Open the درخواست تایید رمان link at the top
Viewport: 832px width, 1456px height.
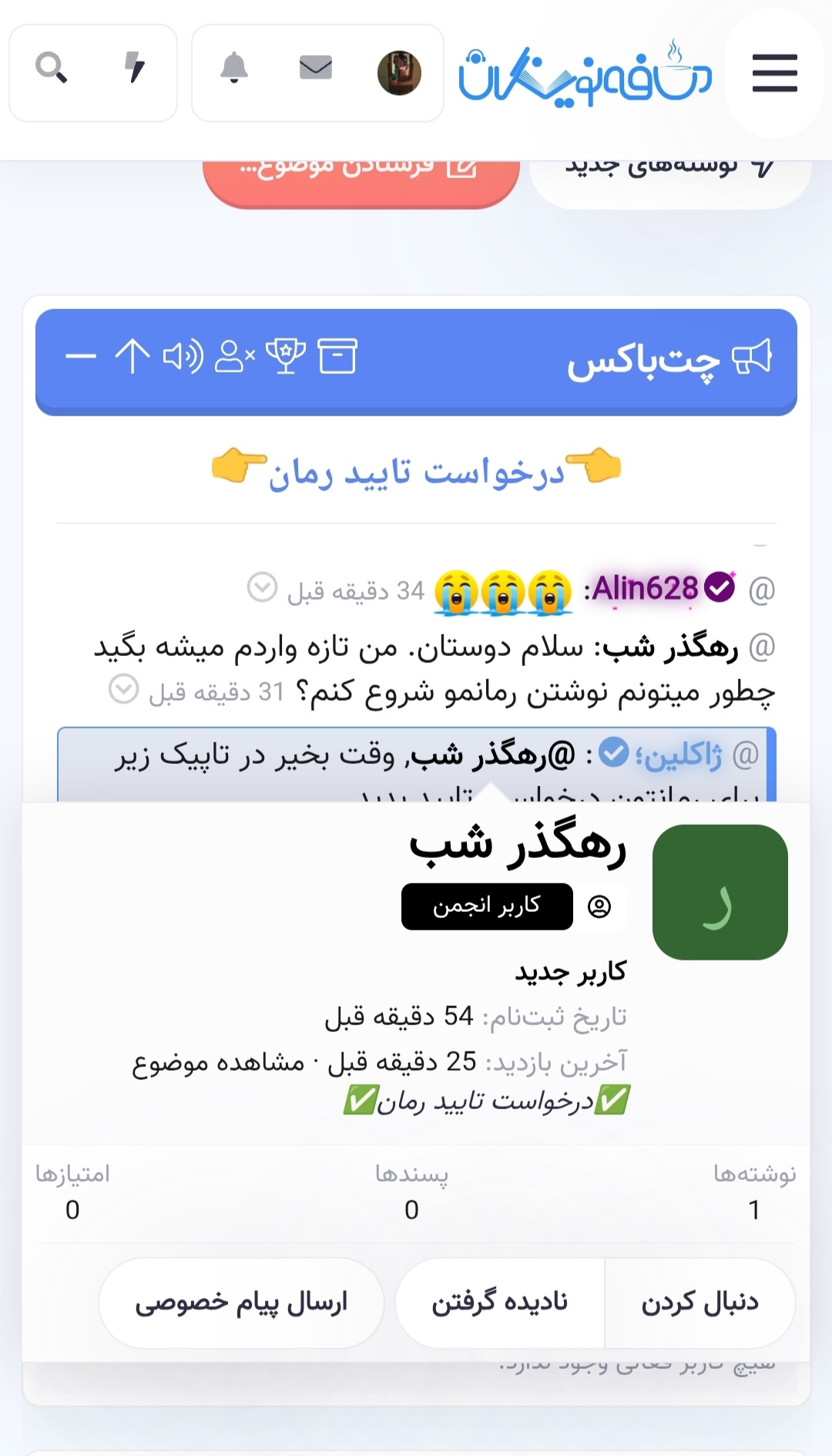coord(416,472)
